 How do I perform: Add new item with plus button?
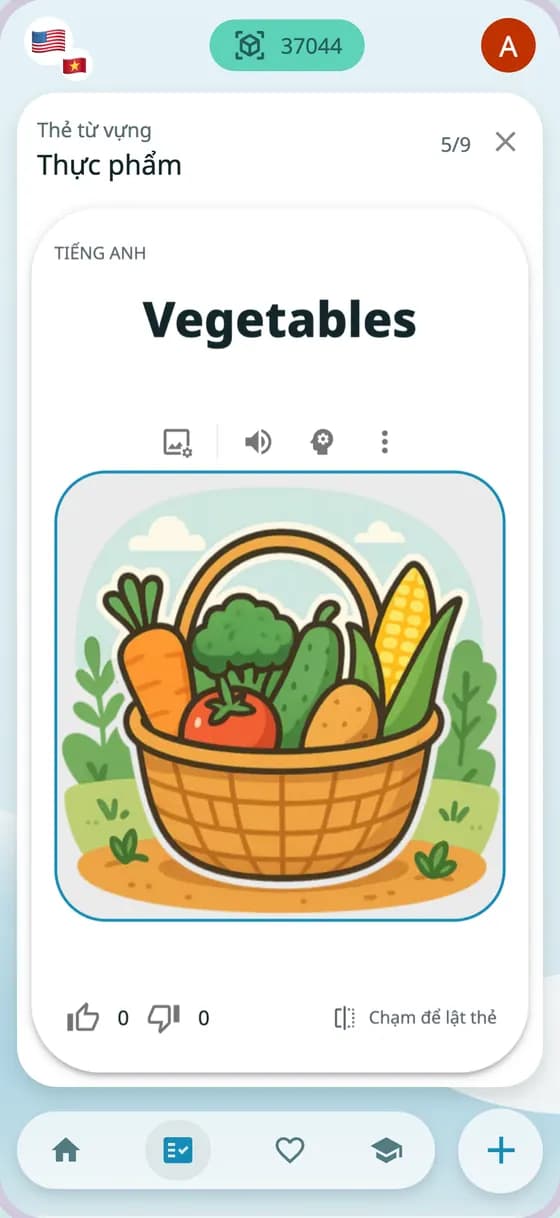coord(500,1151)
